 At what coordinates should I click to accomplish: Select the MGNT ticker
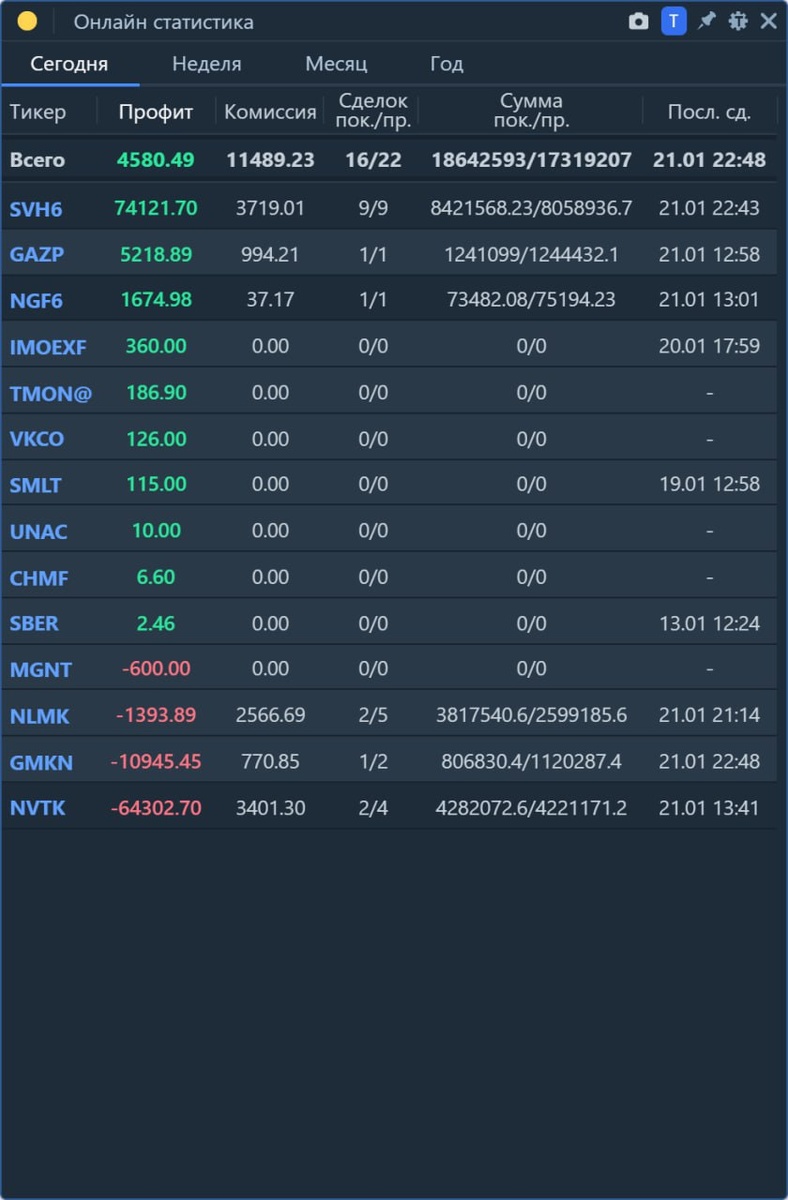41,669
